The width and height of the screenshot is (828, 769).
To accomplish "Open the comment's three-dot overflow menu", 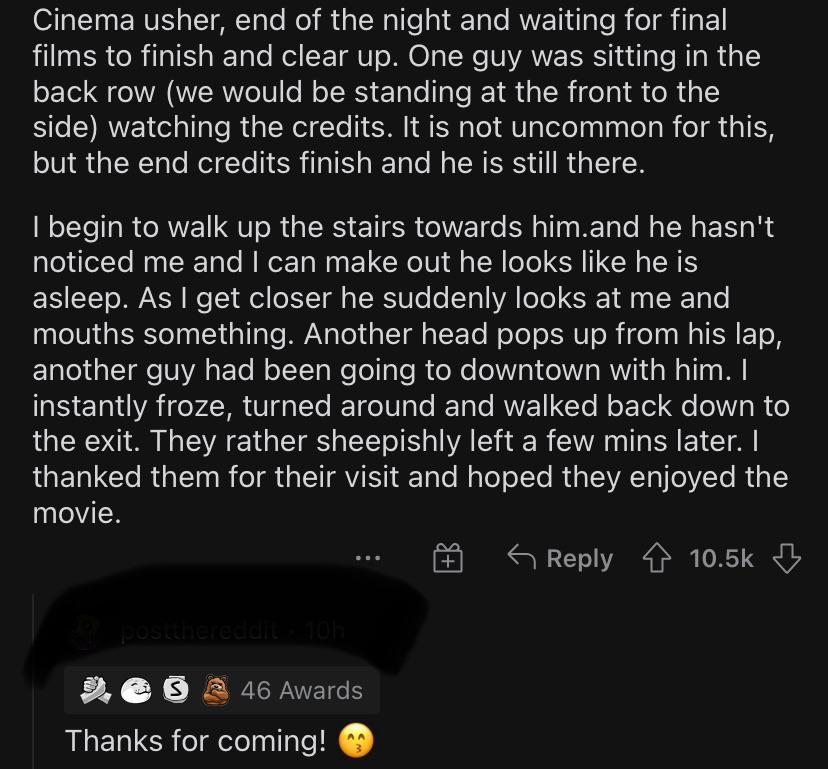I will [368, 558].
